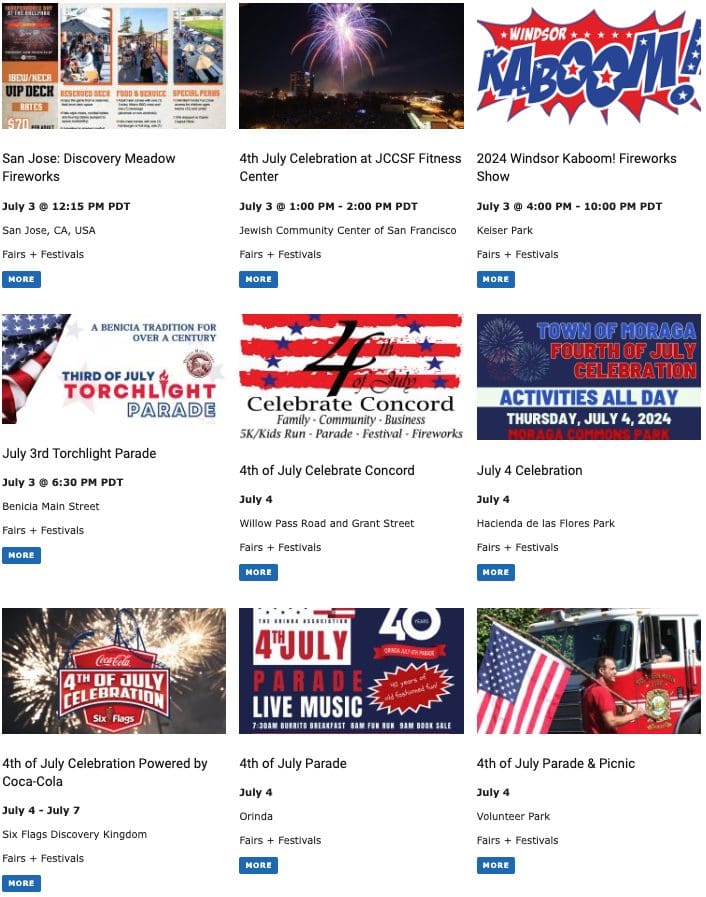Open the Six Flags Coca-Cola celebration image
Image resolution: width=706 pixels, height=897 pixels.
tap(114, 671)
